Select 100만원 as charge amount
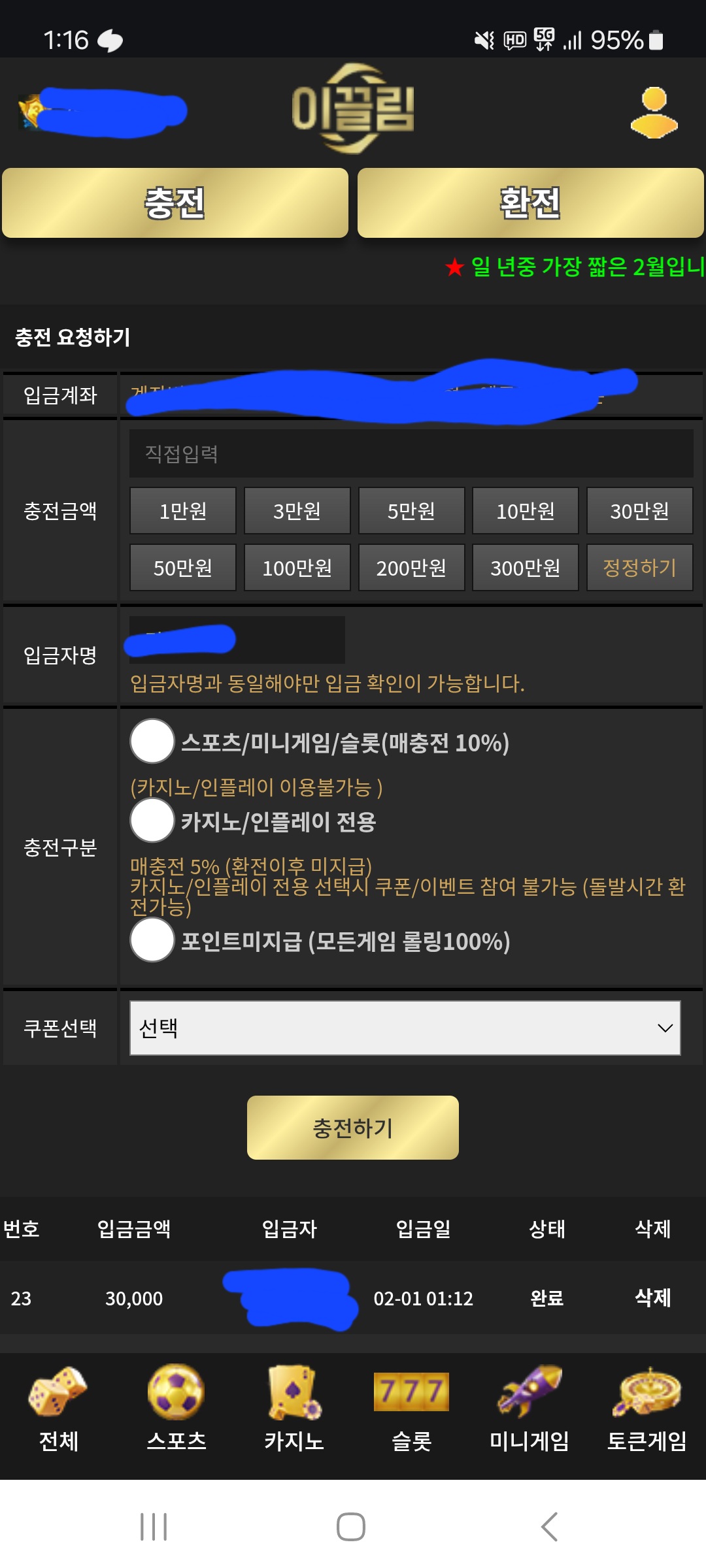The height and width of the screenshot is (1568, 706). pyautogui.click(x=297, y=568)
